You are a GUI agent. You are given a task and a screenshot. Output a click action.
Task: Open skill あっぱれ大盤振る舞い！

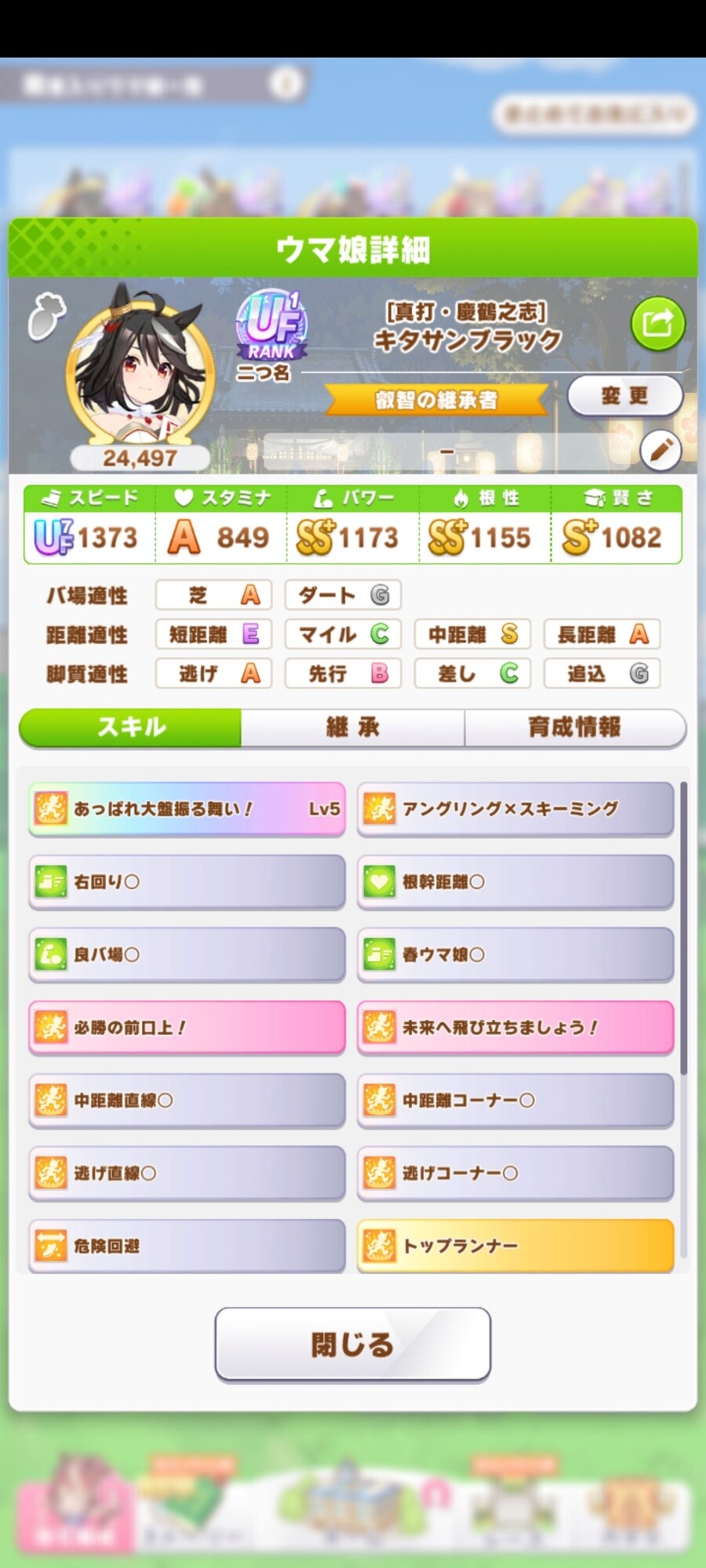(187, 809)
